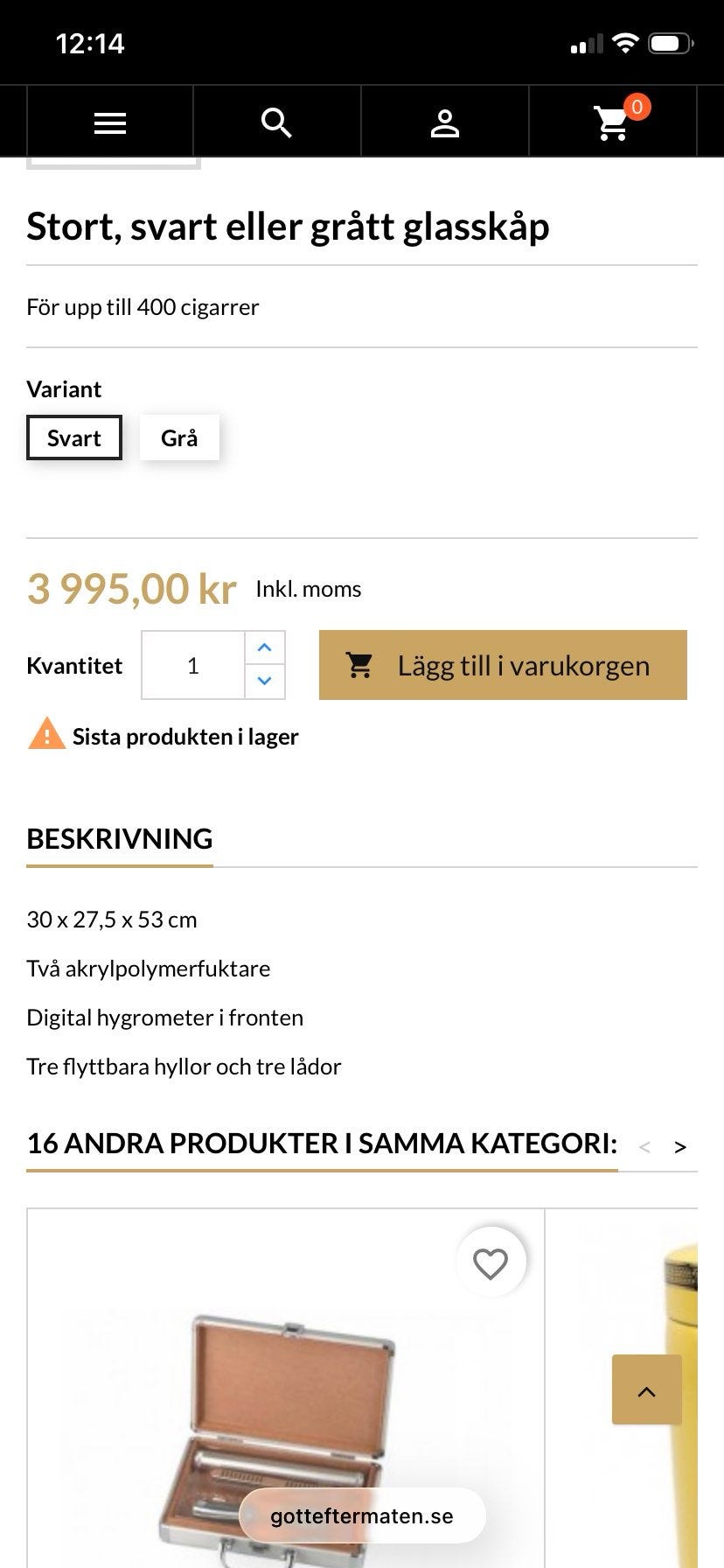Click the product price 3 995,00 kr
The image size is (724, 1568).
pos(129,588)
